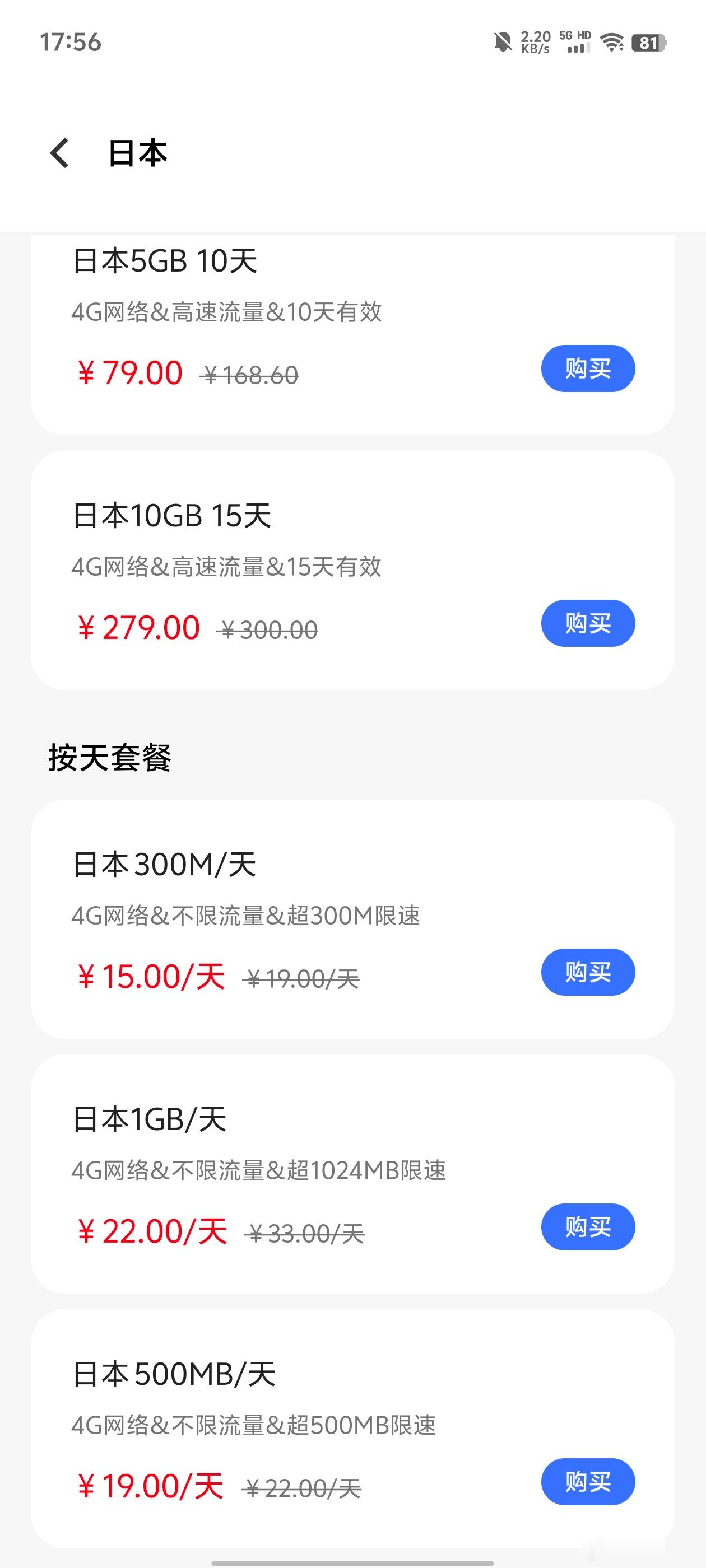Open the 日本1GB/天 plan card
The height and width of the screenshot is (1568, 706).
[352, 1174]
